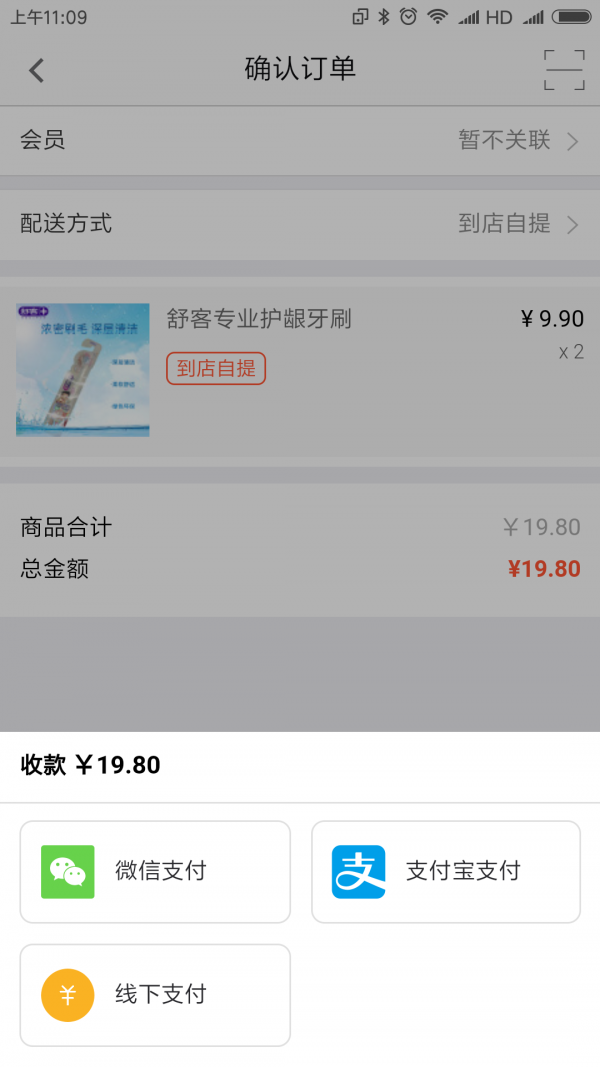Image resolution: width=600 pixels, height=1067 pixels.
Task: Change delivery method (配送方式)
Action: coord(300,224)
